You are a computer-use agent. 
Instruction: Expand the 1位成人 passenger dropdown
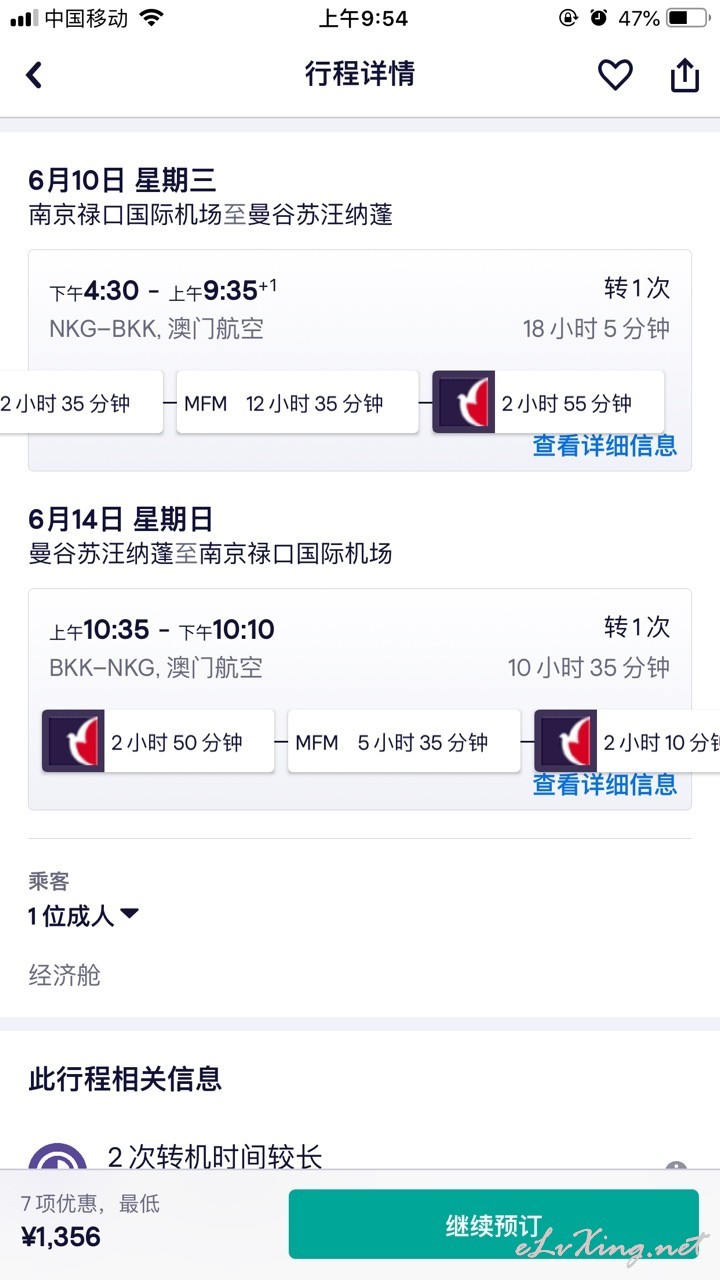coord(84,915)
